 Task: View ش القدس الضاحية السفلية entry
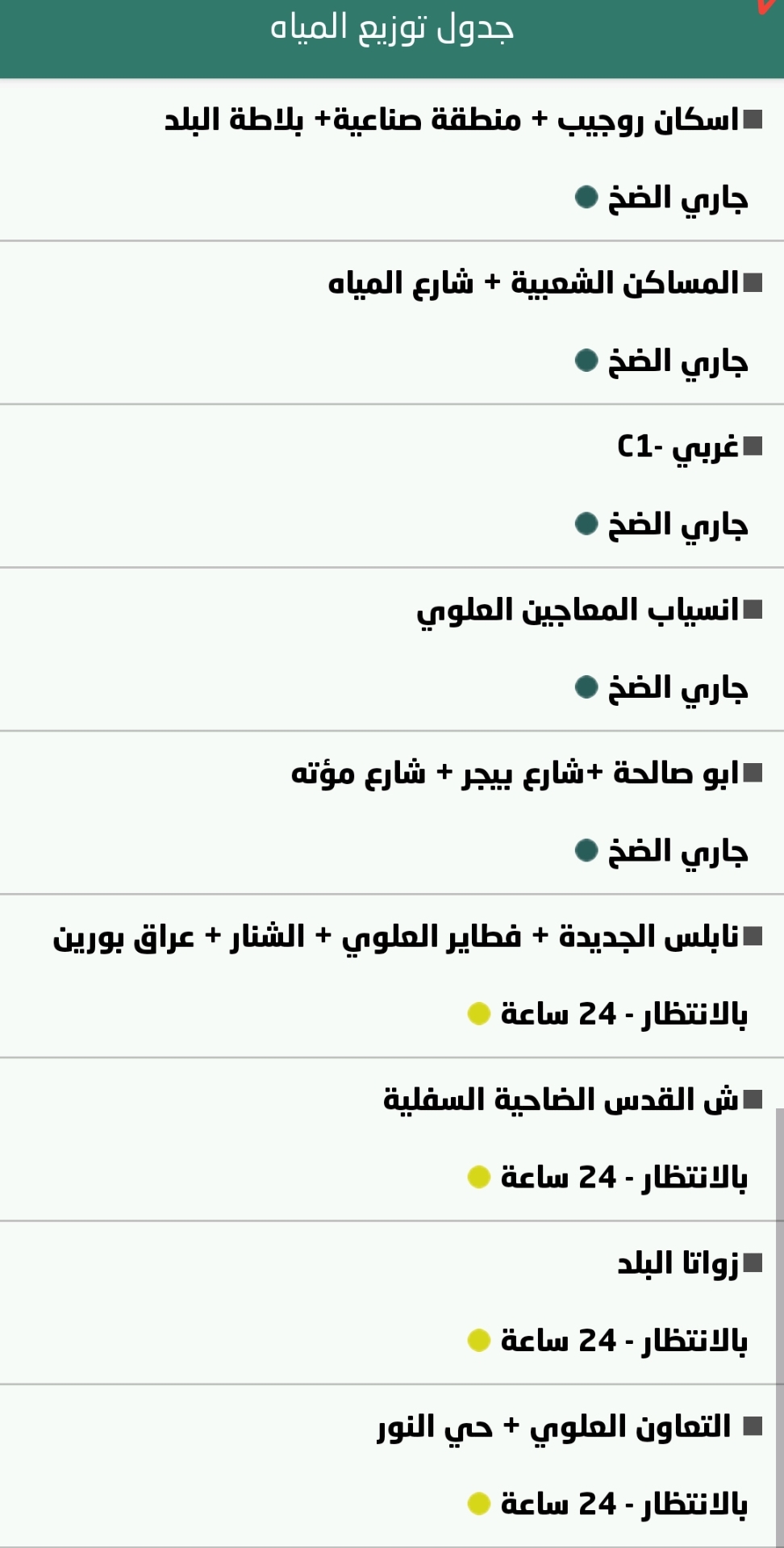click(561, 1100)
